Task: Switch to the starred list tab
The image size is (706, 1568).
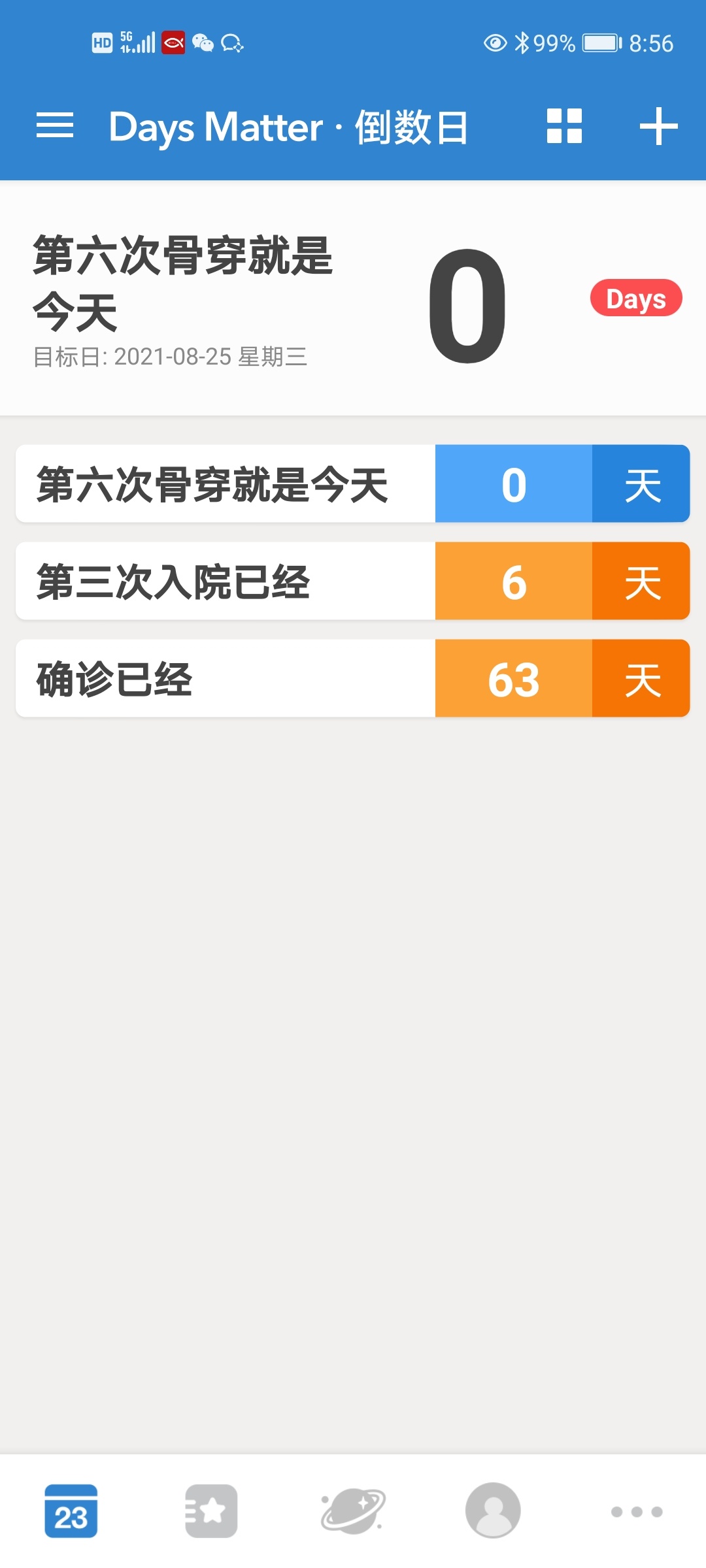Action: click(211, 1511)
